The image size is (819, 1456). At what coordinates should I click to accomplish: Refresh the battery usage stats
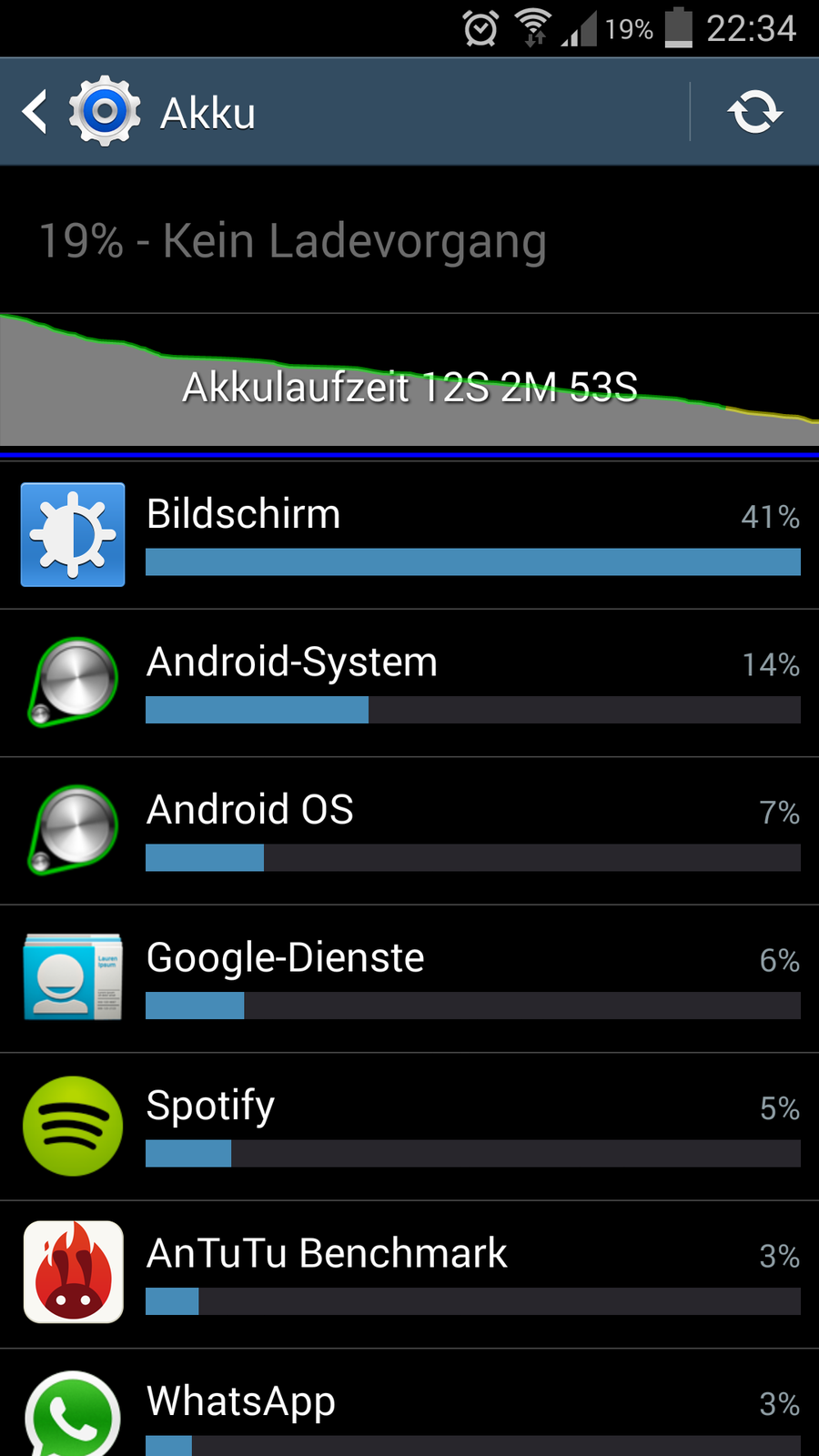(x=754, y=113)
